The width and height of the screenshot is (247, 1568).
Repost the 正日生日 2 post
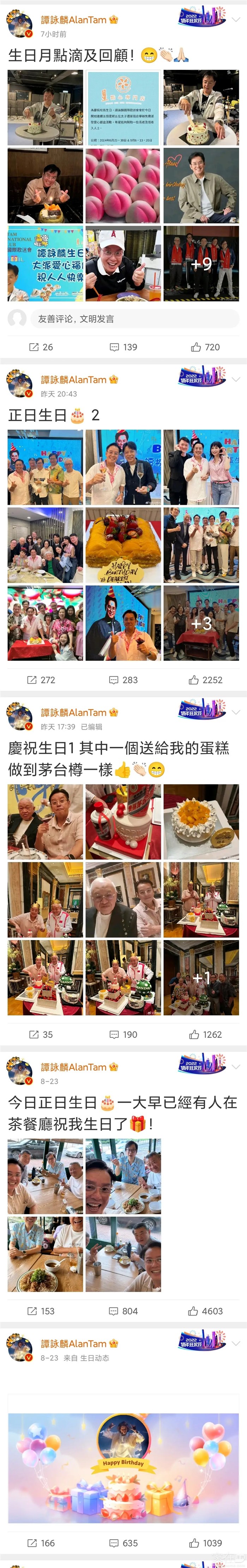pos(41,680)
